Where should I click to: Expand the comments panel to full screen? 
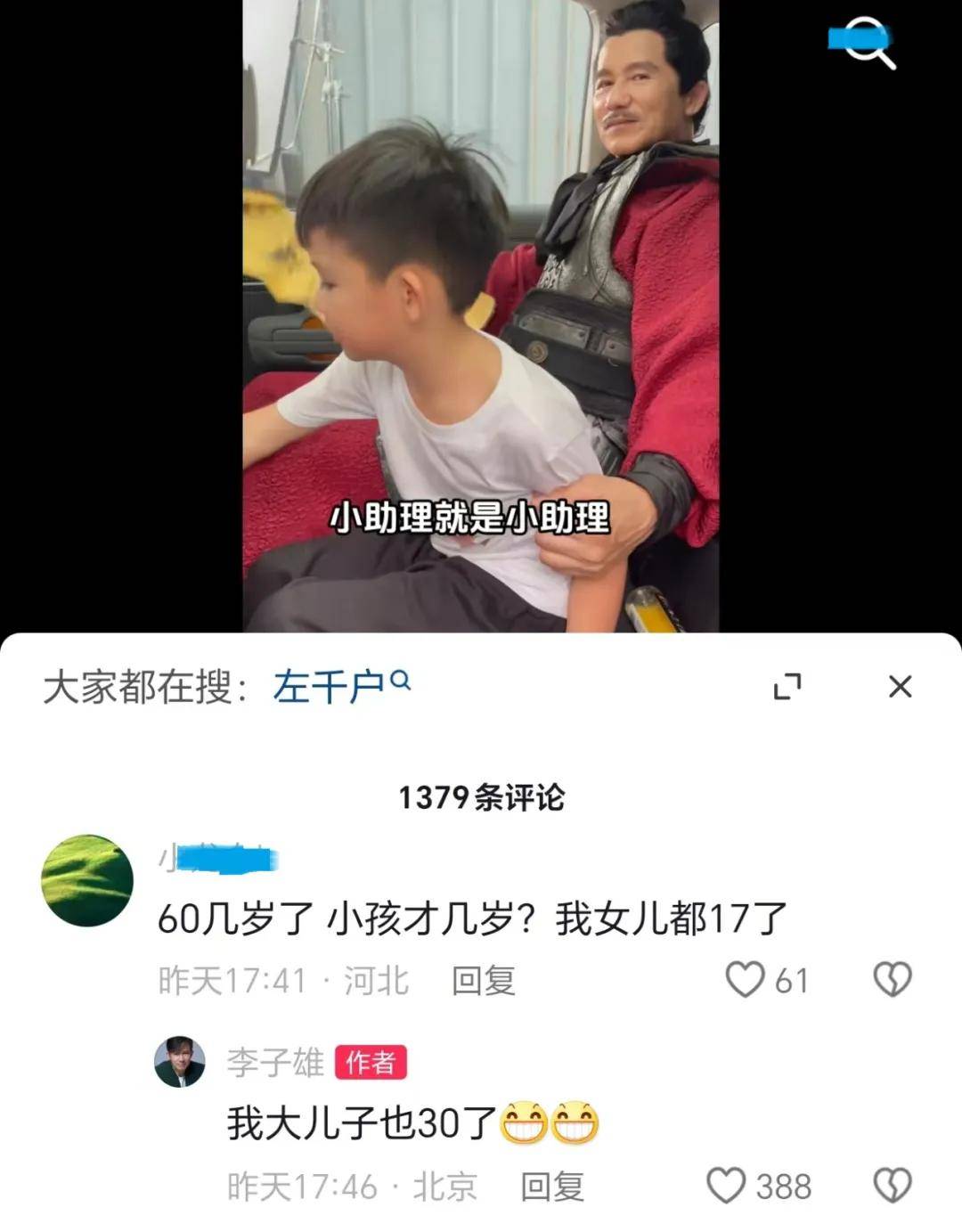tap(787, 686)
